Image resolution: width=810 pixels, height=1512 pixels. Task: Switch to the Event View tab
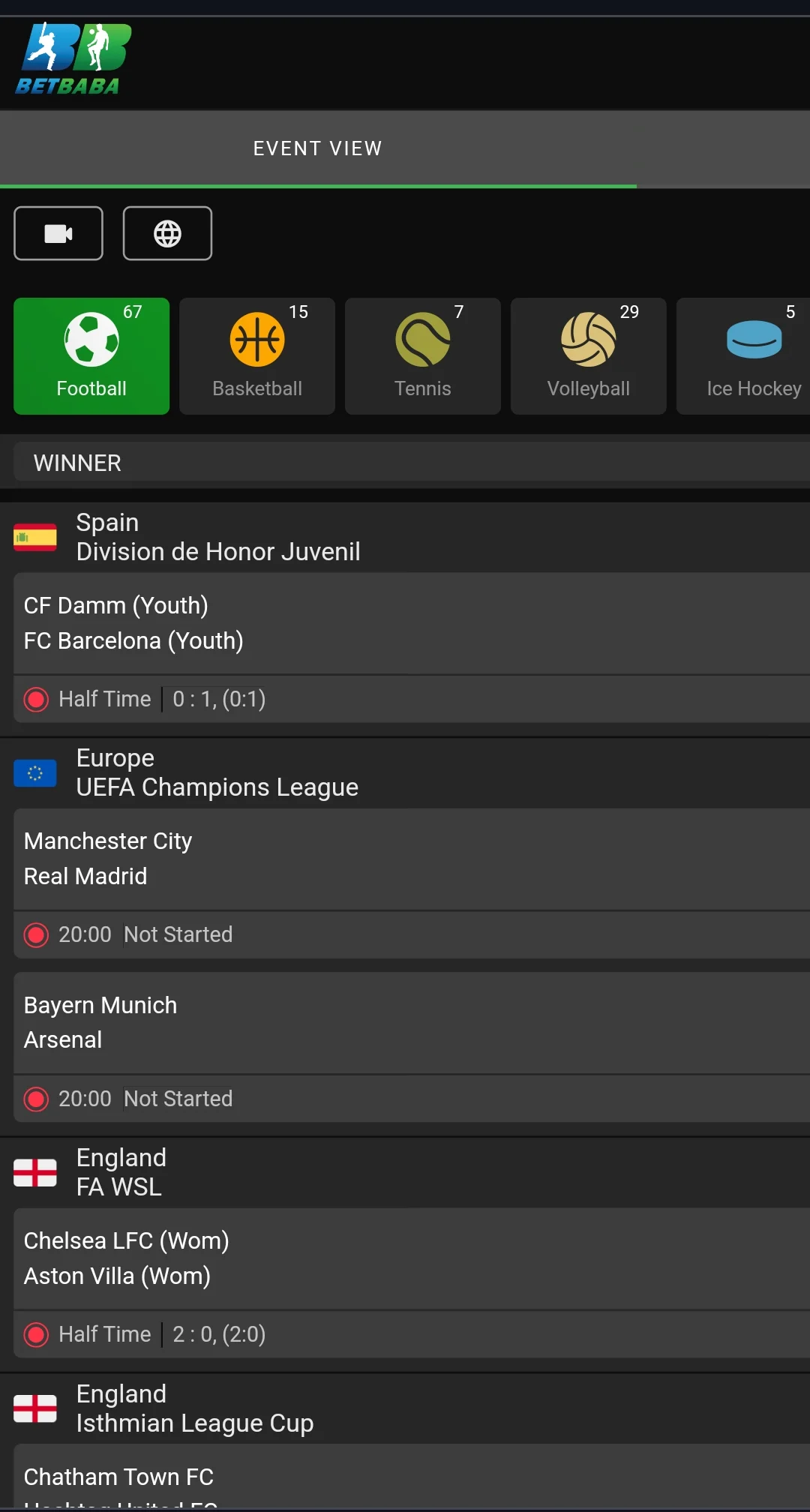coord(318,148)
